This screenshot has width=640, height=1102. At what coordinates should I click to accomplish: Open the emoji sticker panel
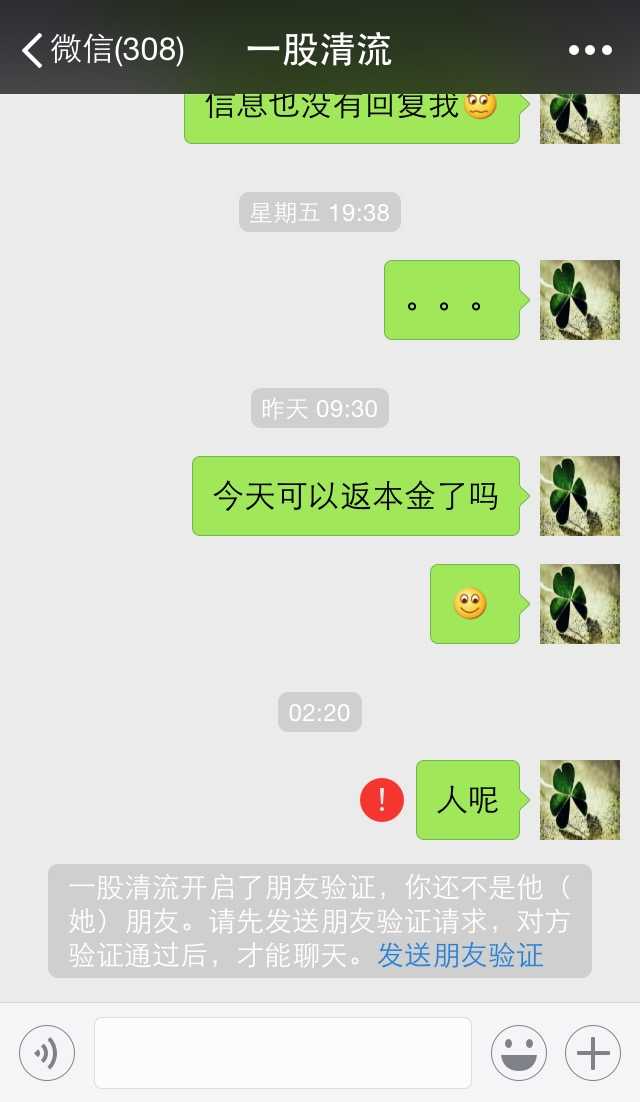518,1053
